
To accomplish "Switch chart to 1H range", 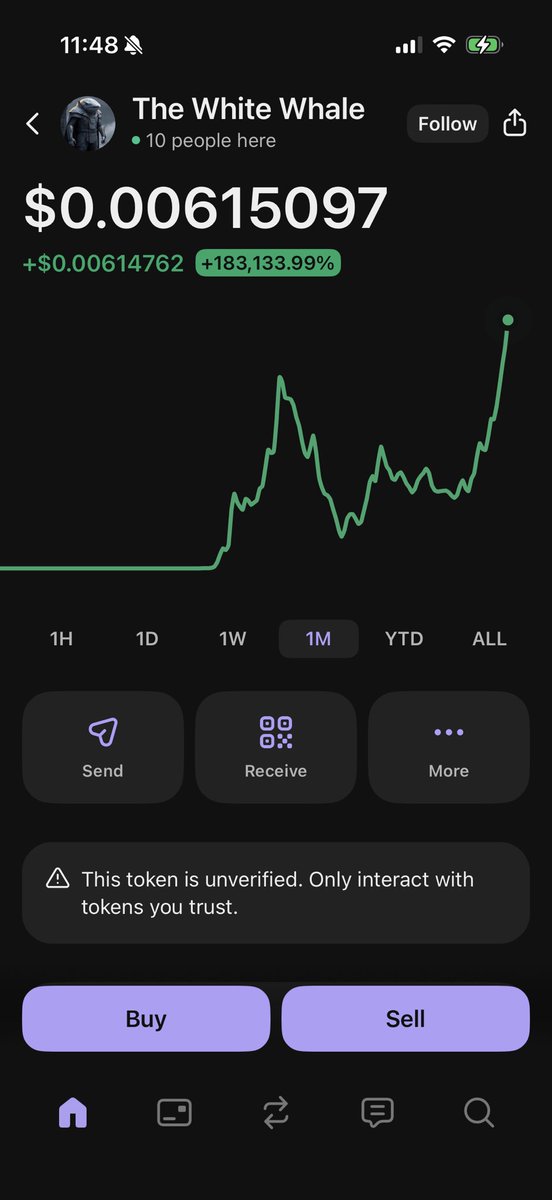I will (61, 639).
